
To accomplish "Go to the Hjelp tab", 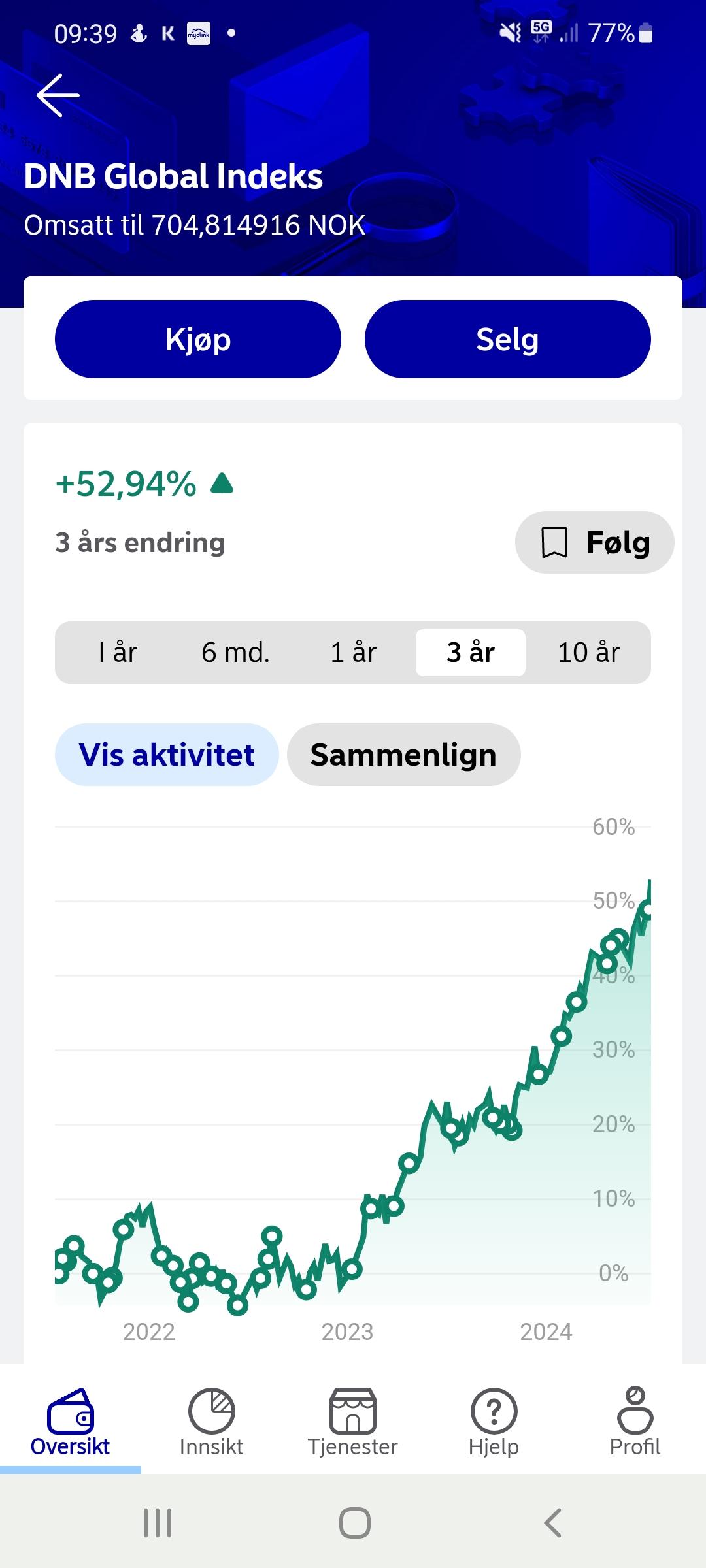I will 494,1423.
